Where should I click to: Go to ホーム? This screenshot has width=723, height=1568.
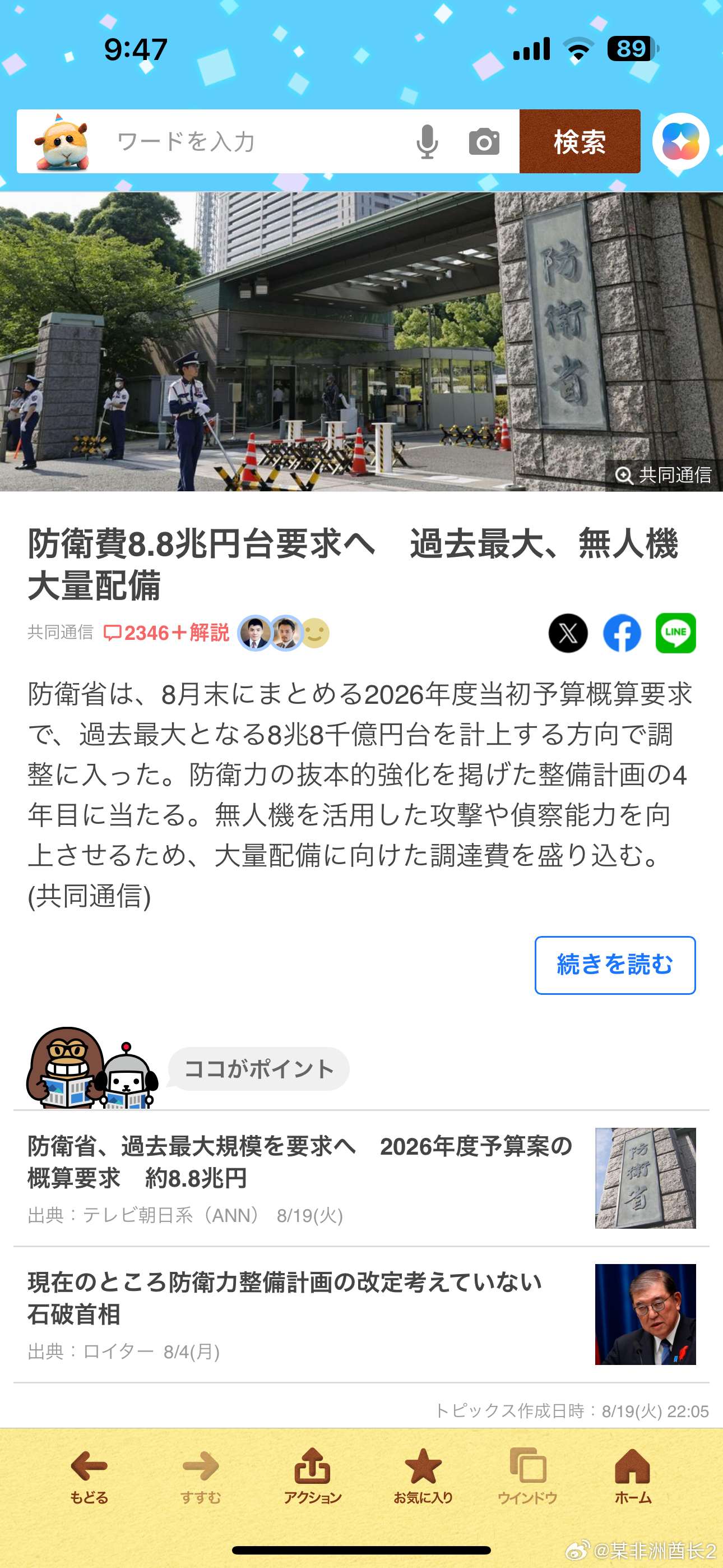click(x=633, y=1475)
